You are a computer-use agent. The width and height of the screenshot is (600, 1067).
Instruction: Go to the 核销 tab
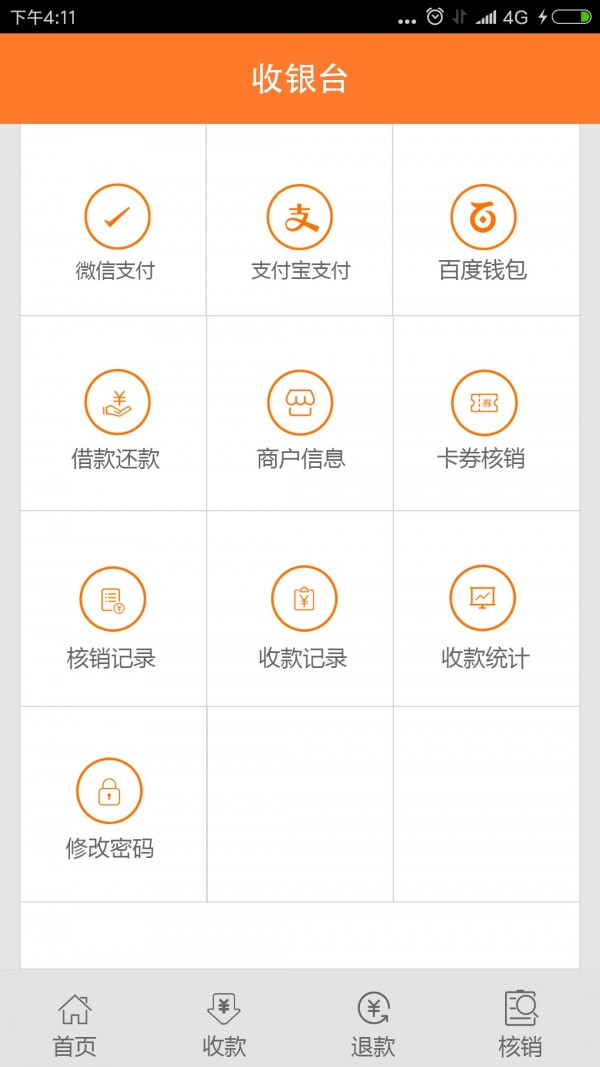(521, 1023)
